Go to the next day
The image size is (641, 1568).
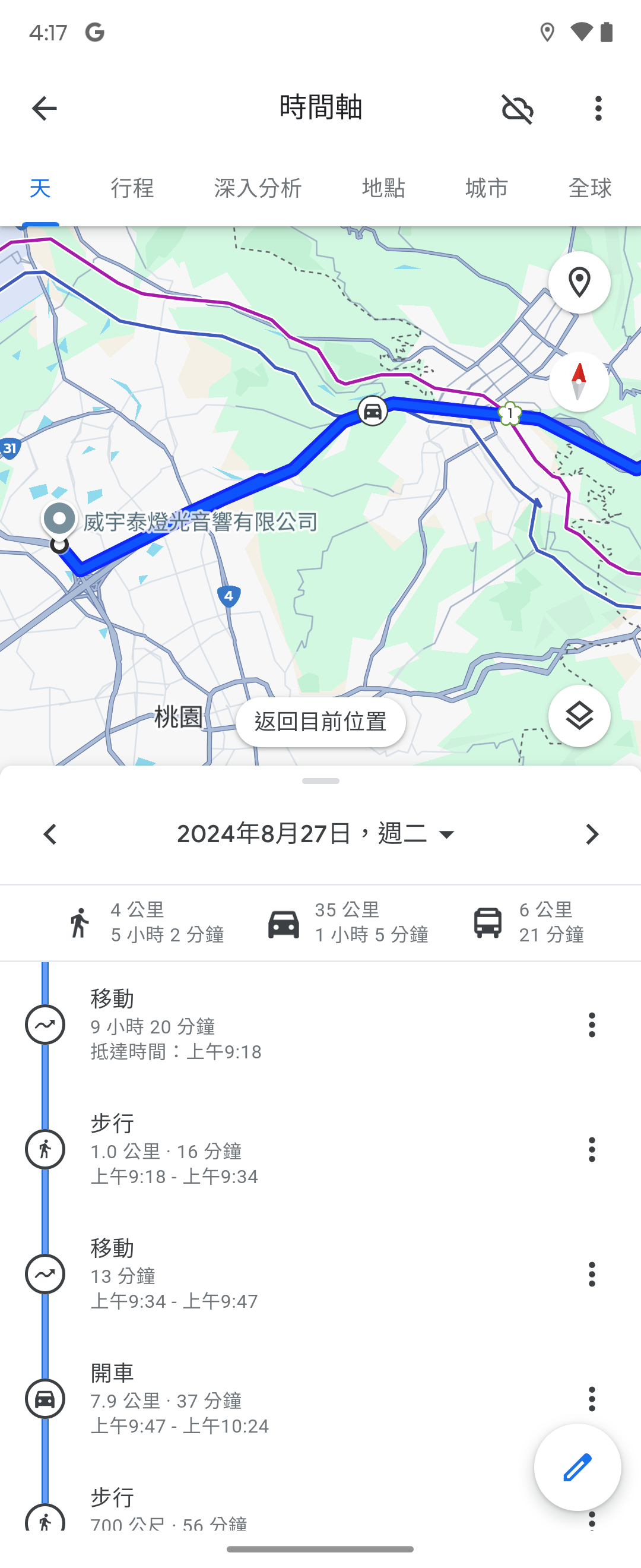coord(592,834)
